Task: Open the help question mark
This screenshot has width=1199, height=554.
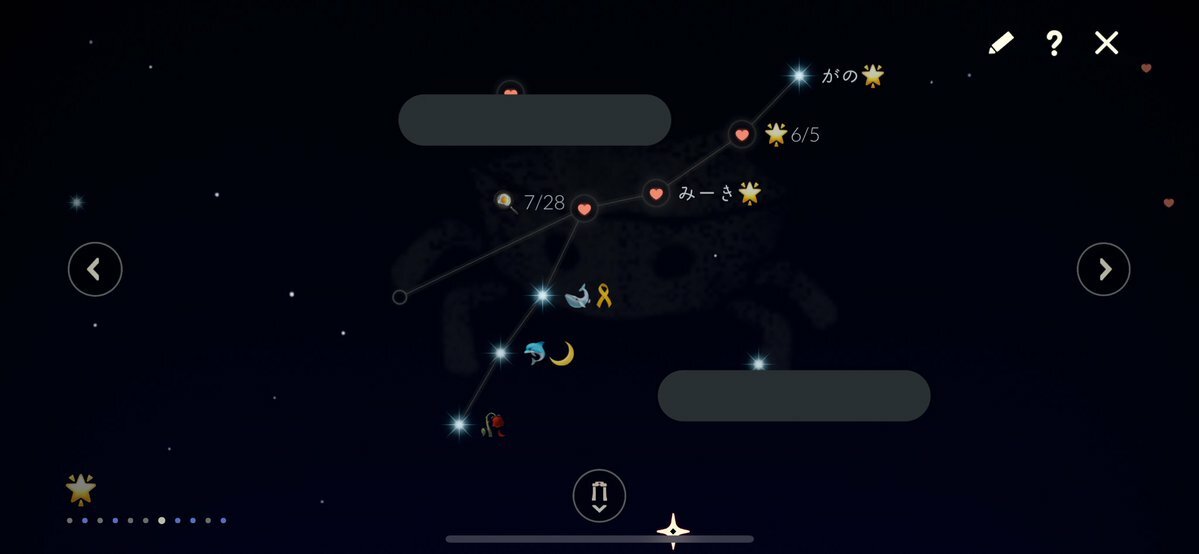Action: 1054,43
